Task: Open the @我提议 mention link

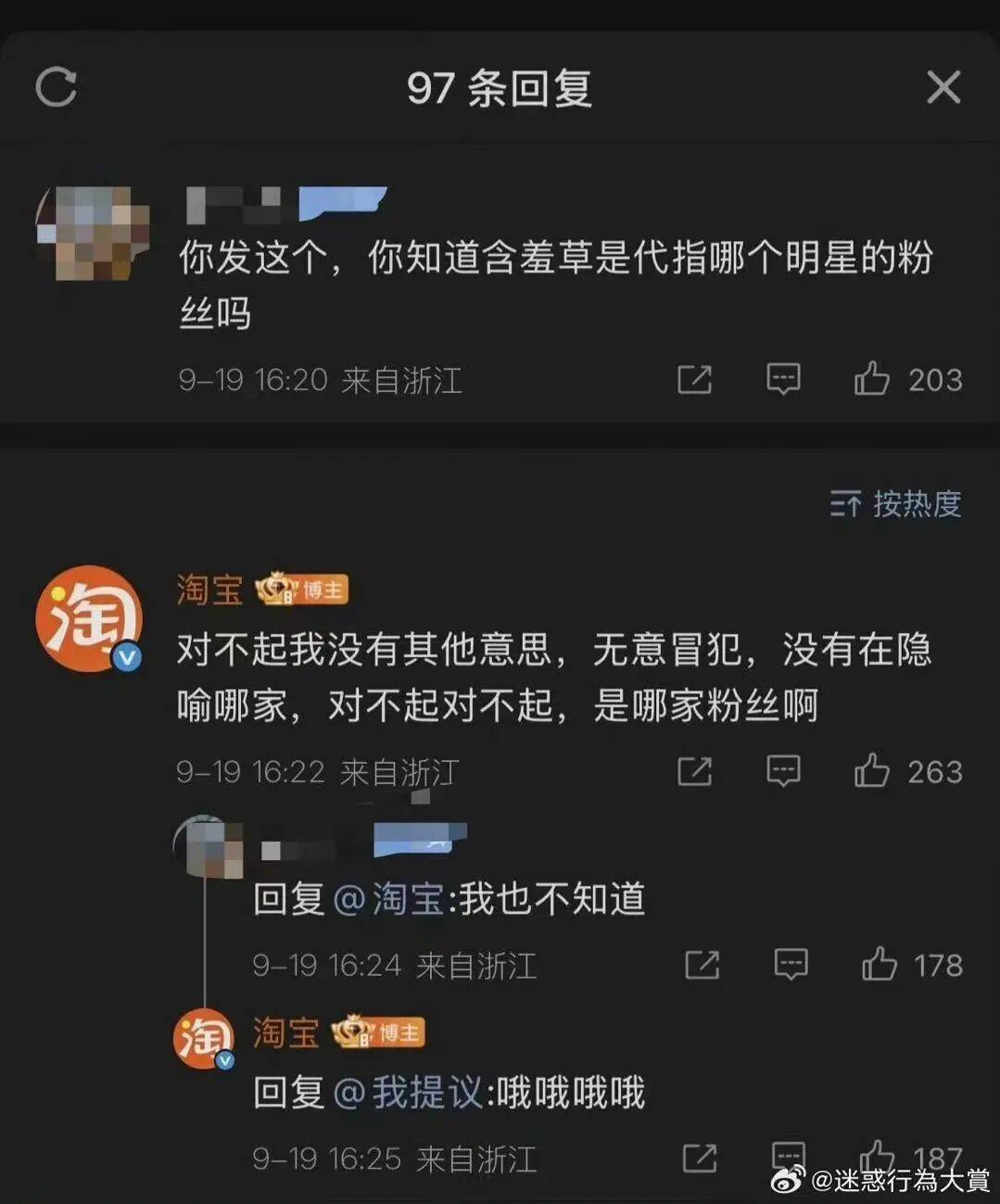Action: tap(408, 1093)
